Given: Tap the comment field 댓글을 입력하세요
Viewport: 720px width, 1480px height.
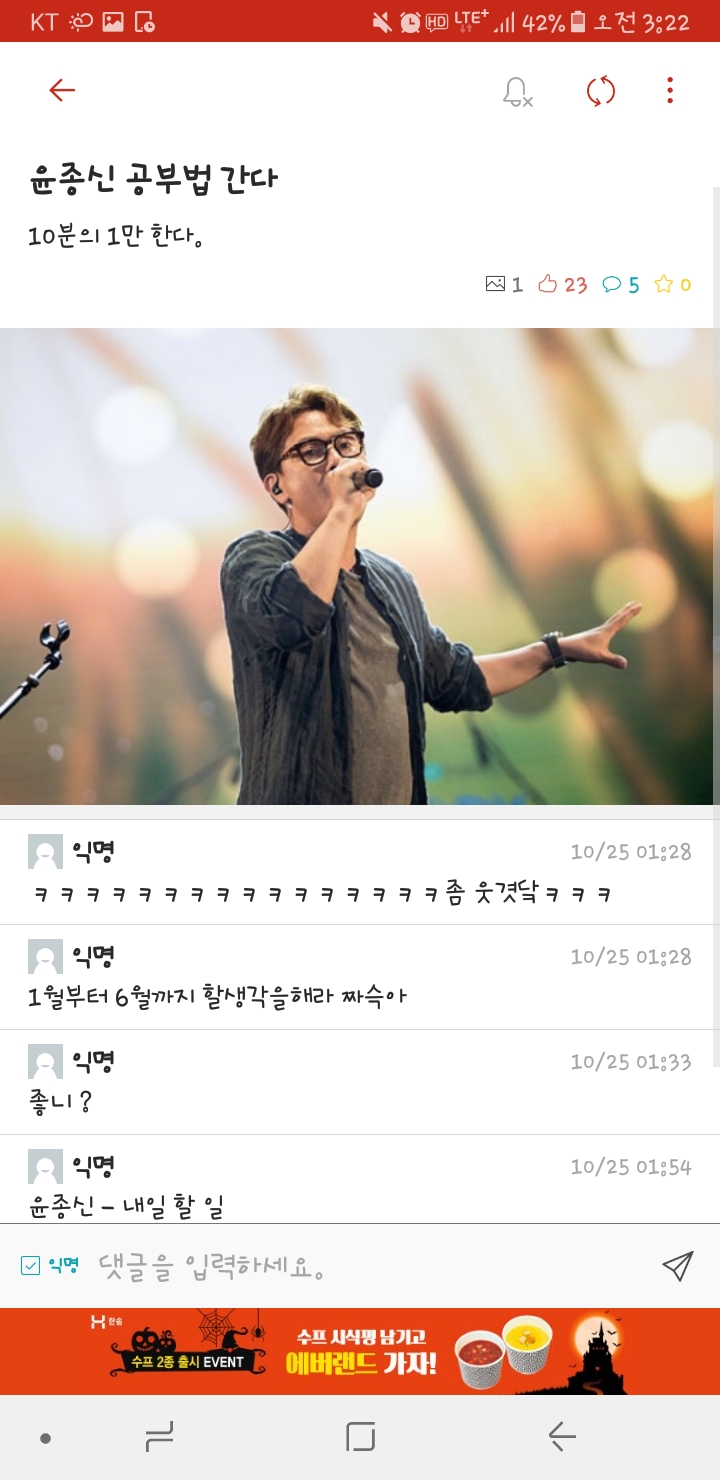Looking at the screenshot, I should click(x=360, y=1267).
